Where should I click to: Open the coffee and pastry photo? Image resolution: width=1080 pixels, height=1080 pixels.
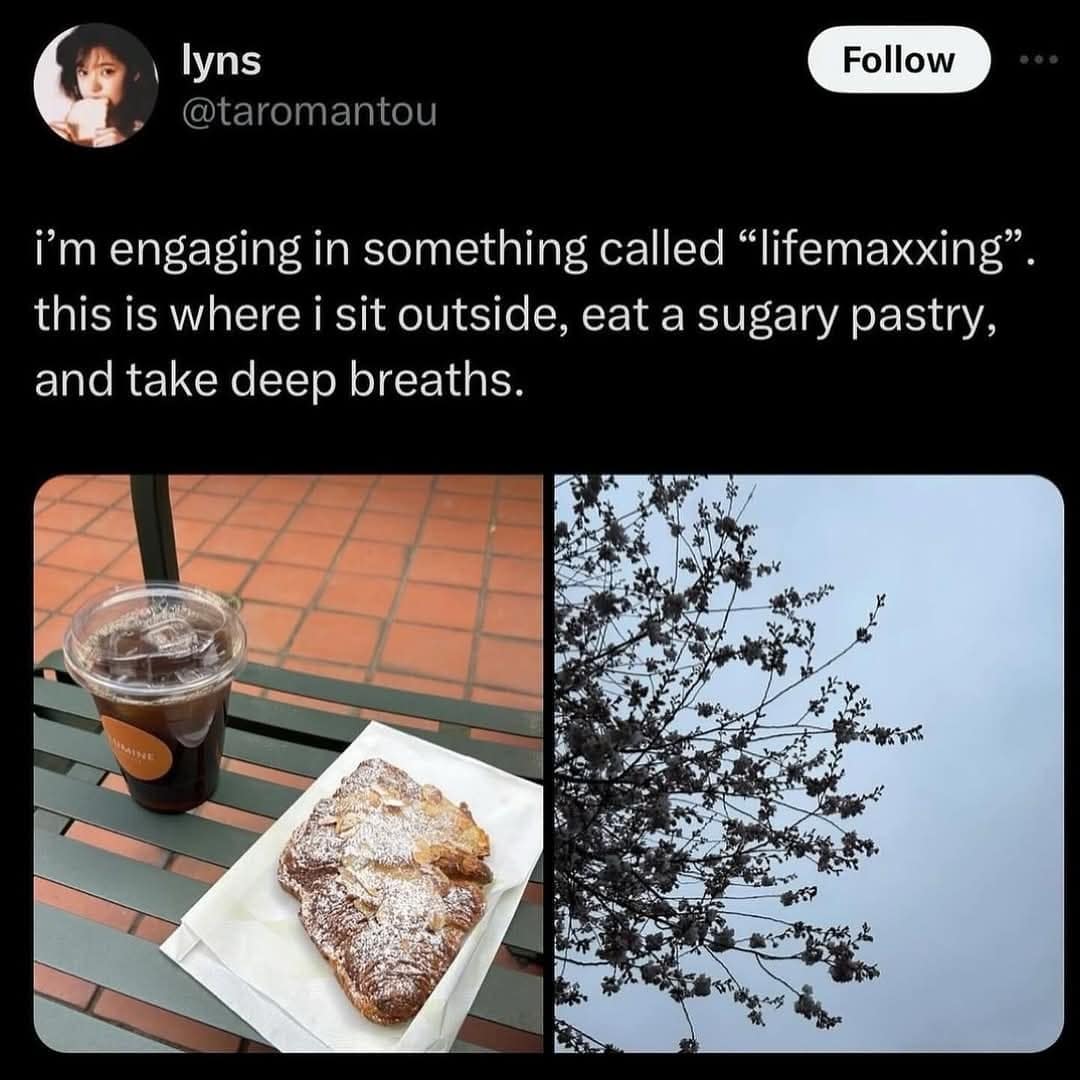coord(288,764)
